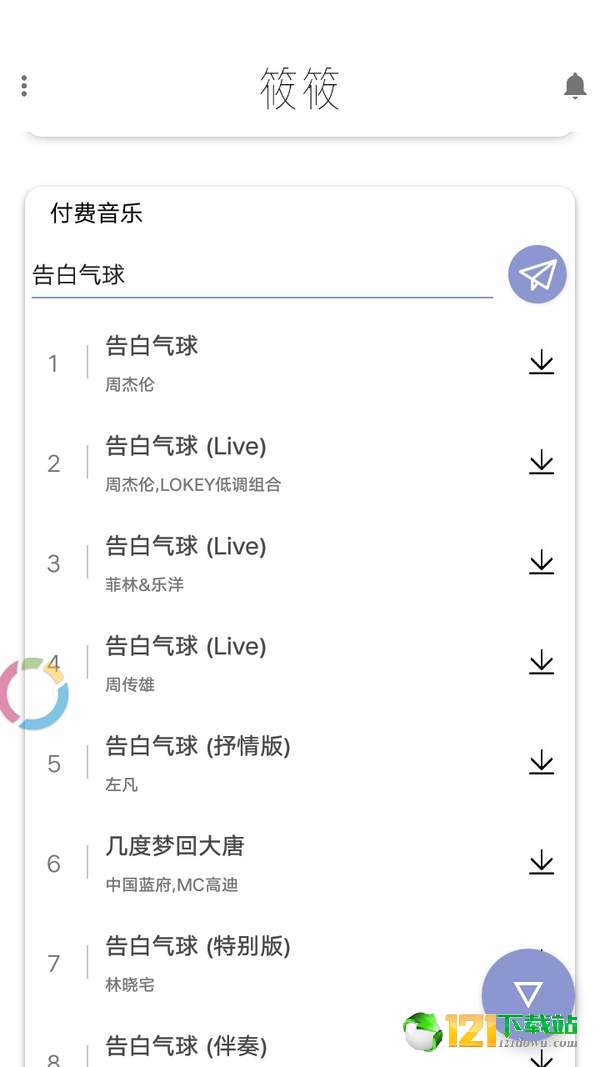The image size is (600, 1067).
Task: Tap the 告白气球 search text field
Action: [262, 275]
